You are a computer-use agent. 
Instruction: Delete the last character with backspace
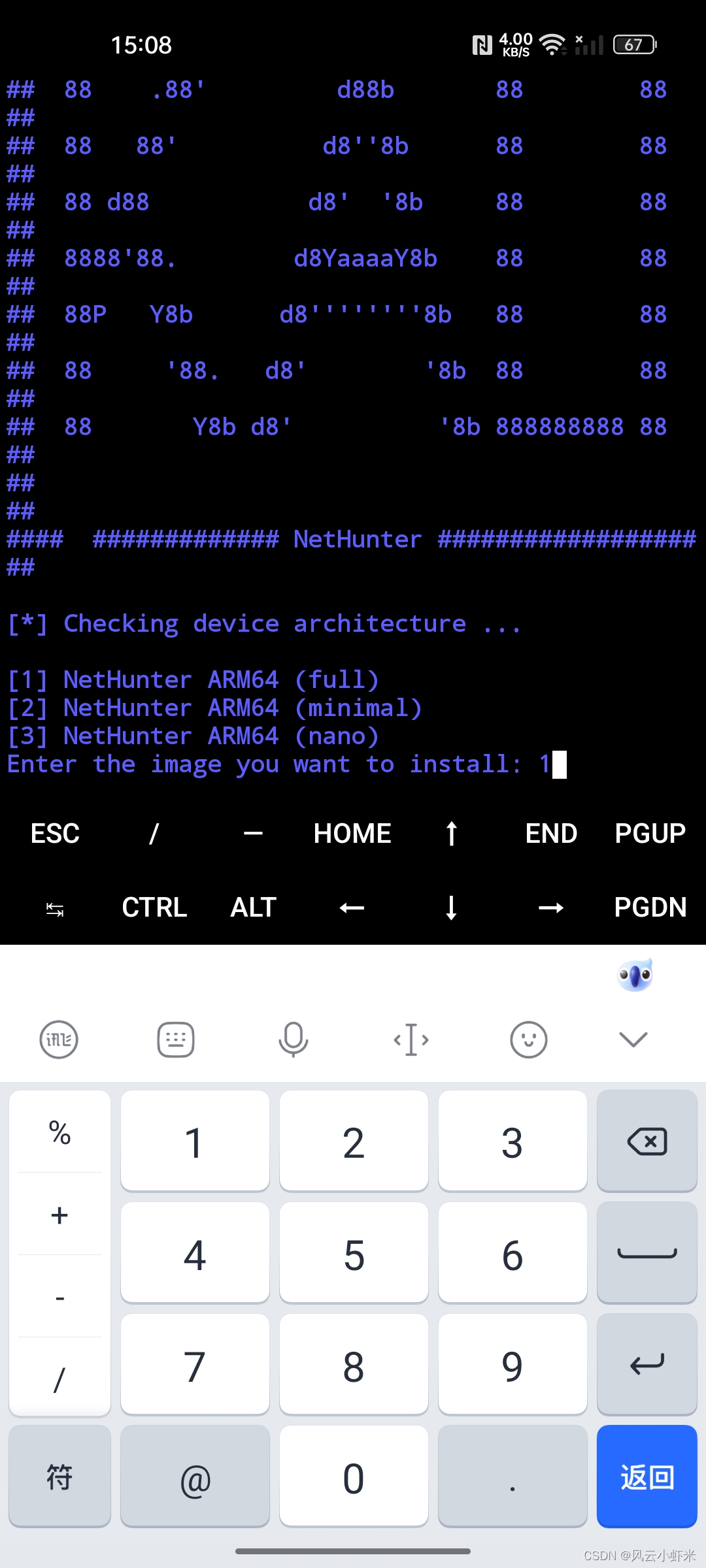[x=647, y=1141]
